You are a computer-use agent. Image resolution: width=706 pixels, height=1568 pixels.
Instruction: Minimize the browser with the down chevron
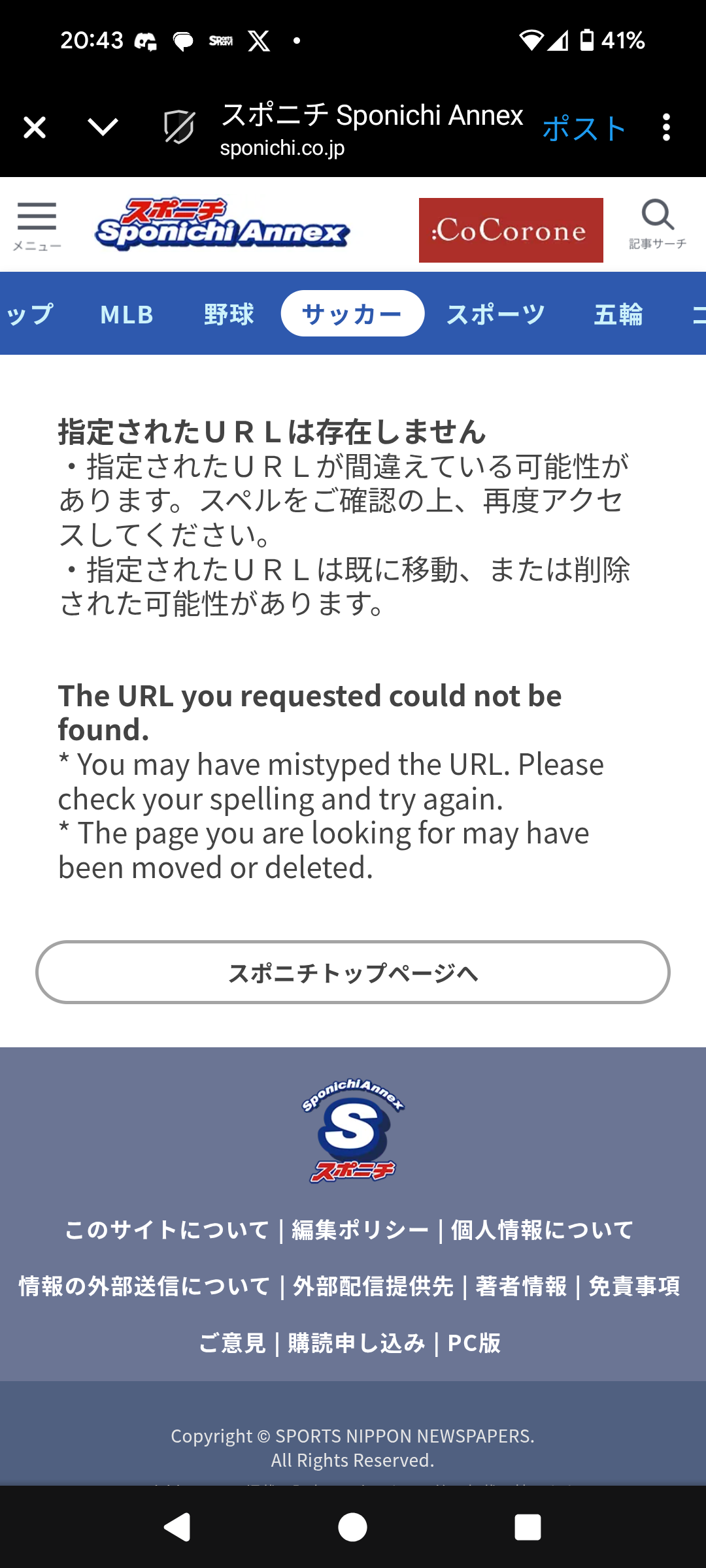point(103,127)
